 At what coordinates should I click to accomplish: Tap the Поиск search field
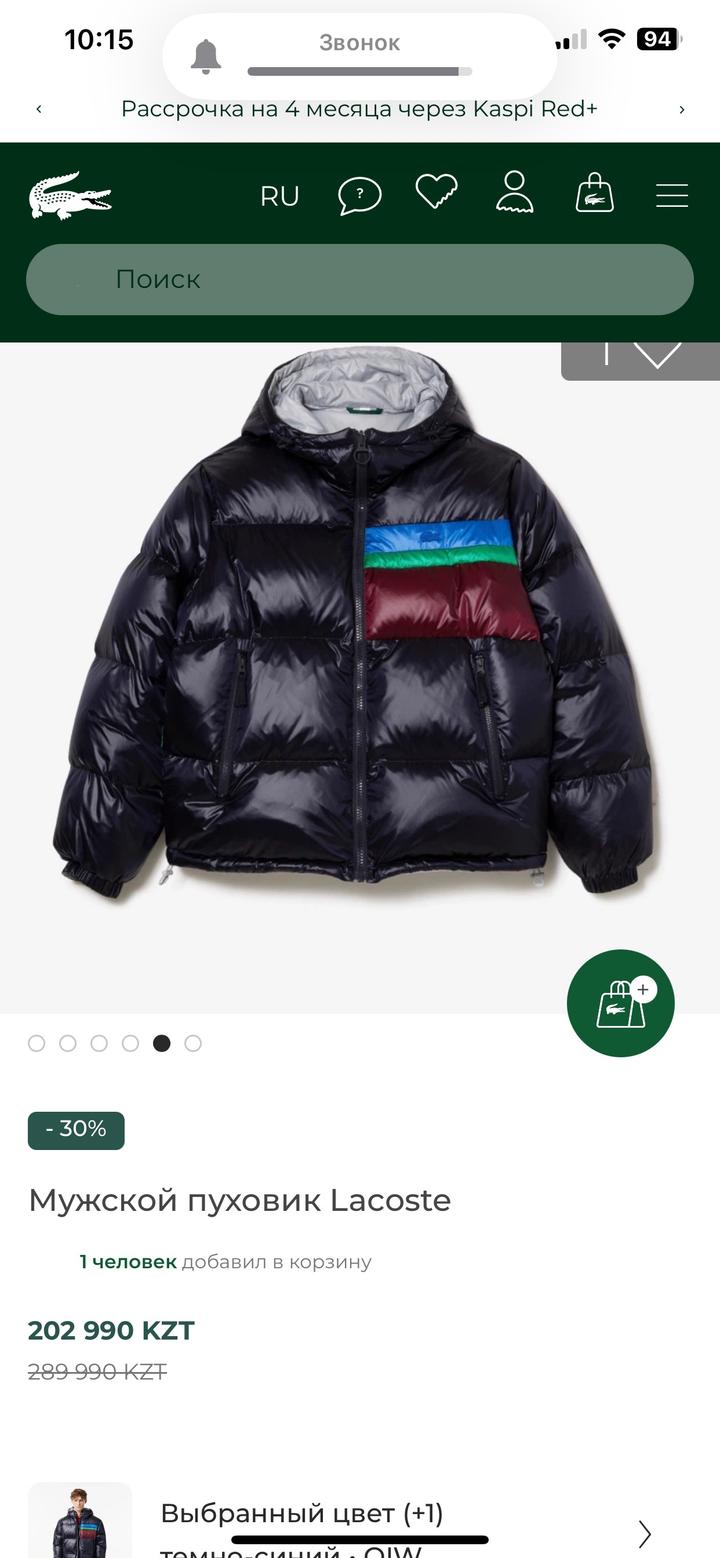tap(360, 279)
